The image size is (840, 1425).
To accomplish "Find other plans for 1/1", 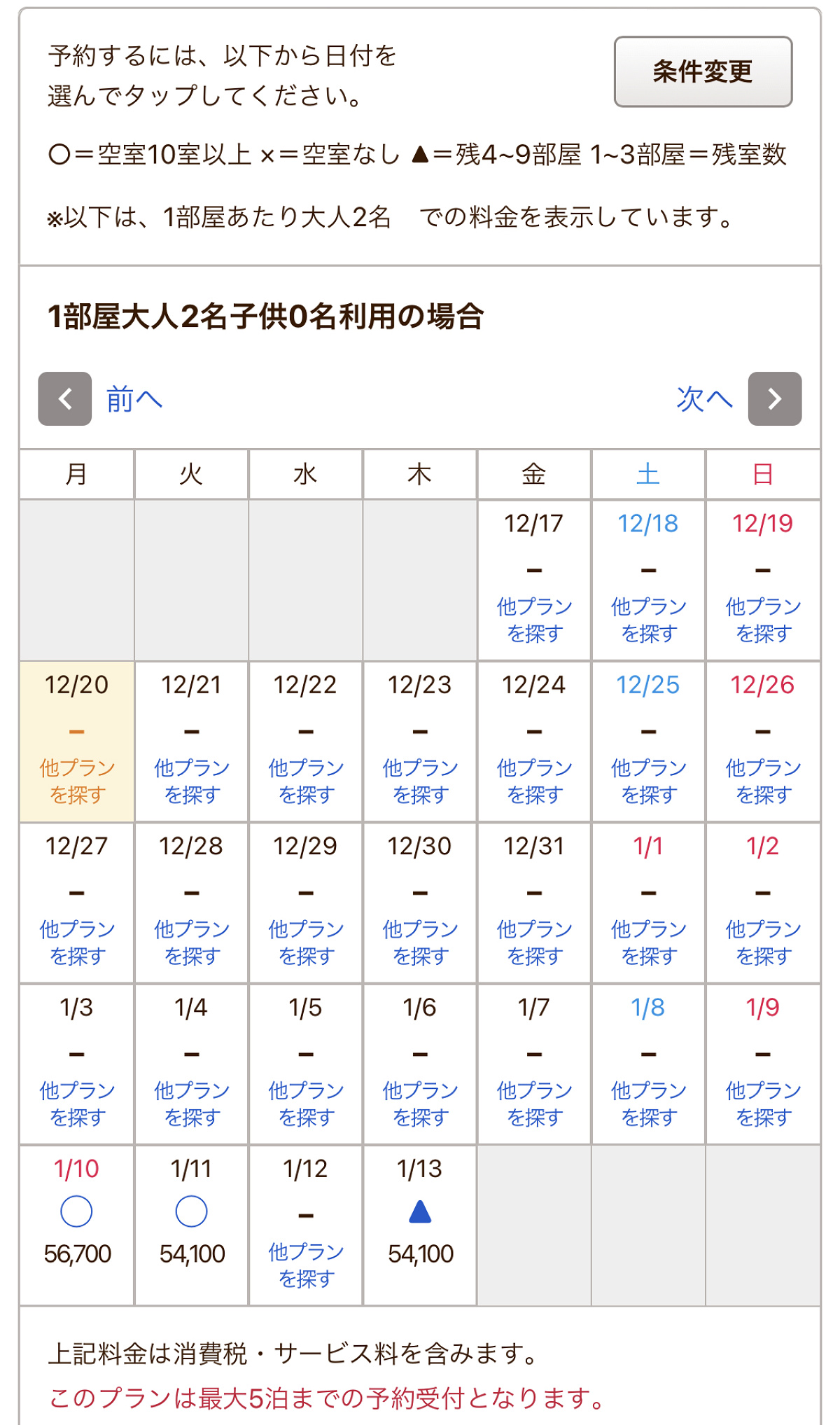I will tap(649, 942).
